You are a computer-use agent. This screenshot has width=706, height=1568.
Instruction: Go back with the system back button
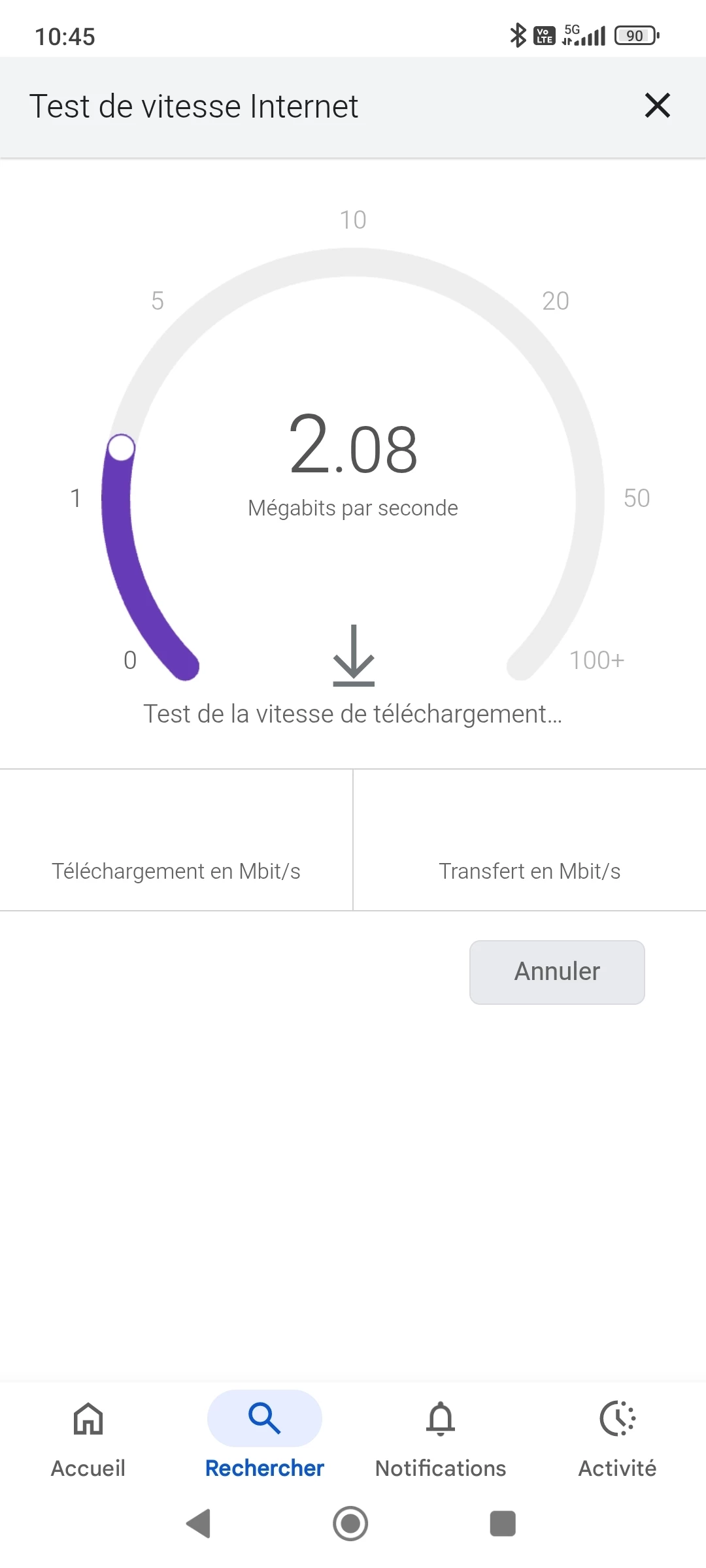[x=199, y=1524]
